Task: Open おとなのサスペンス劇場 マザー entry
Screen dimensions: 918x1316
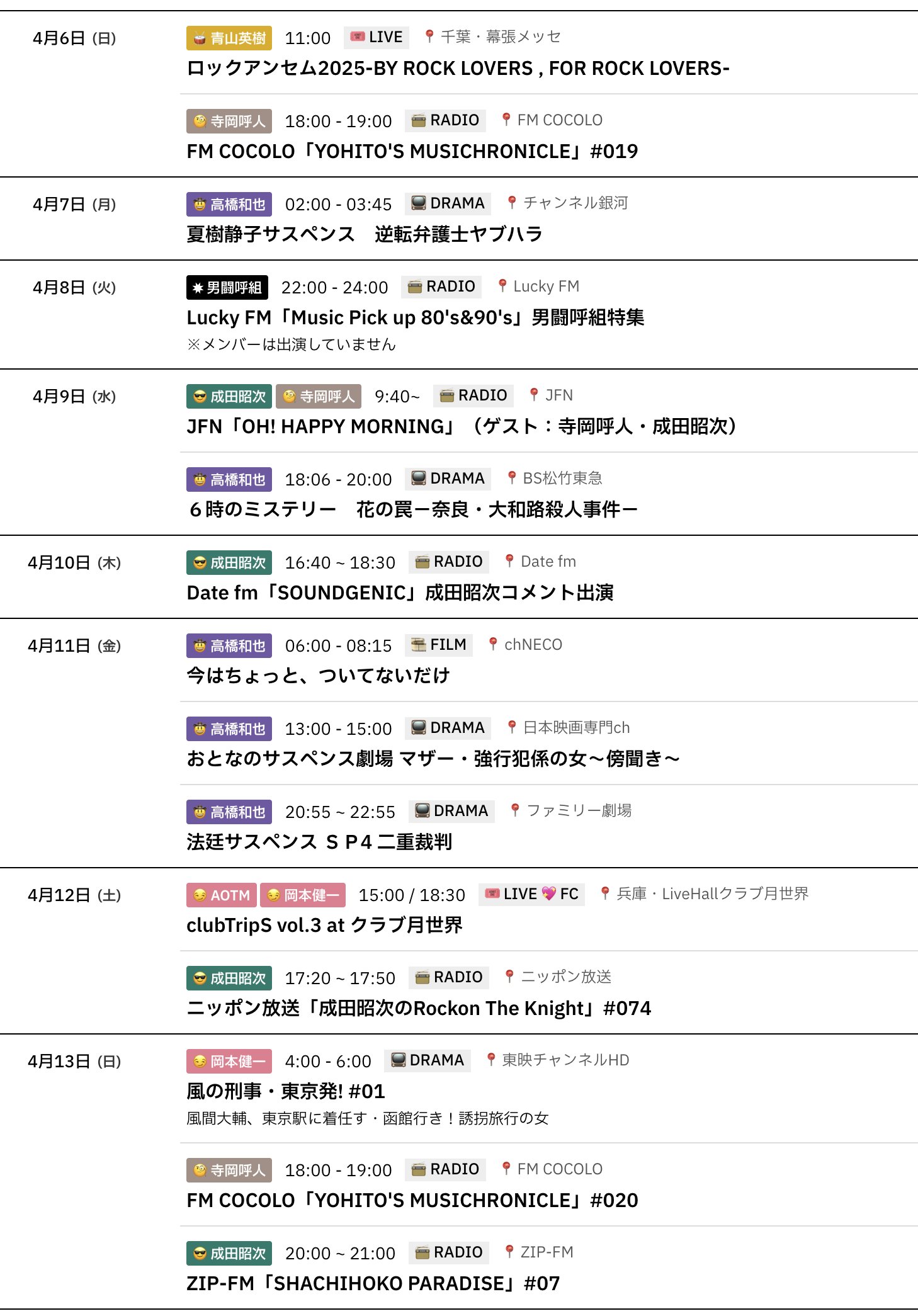Action: tap(433, 759)
